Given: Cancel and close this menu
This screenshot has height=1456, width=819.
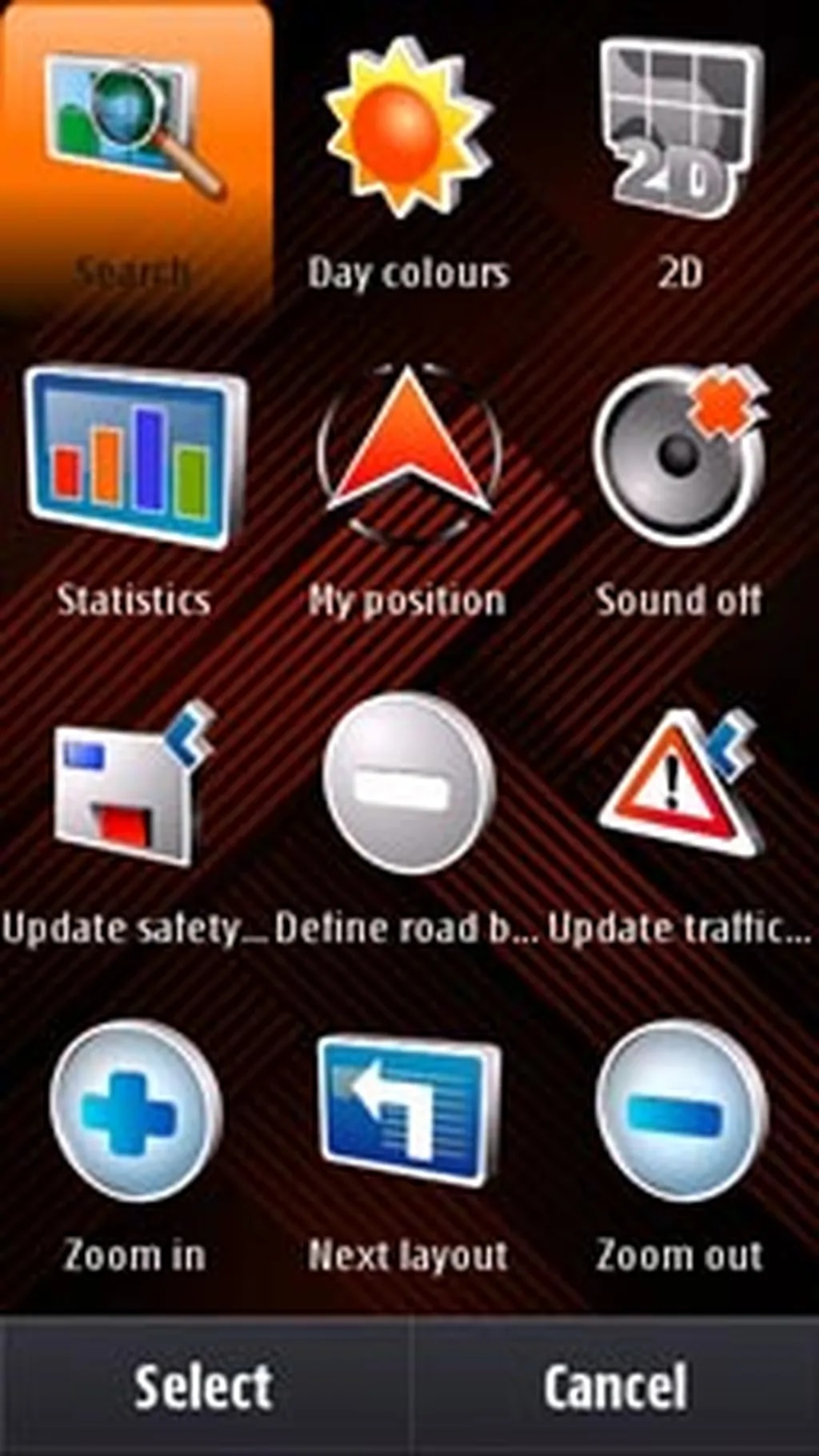Looking at the screenshot, I should pos(614,1386).
